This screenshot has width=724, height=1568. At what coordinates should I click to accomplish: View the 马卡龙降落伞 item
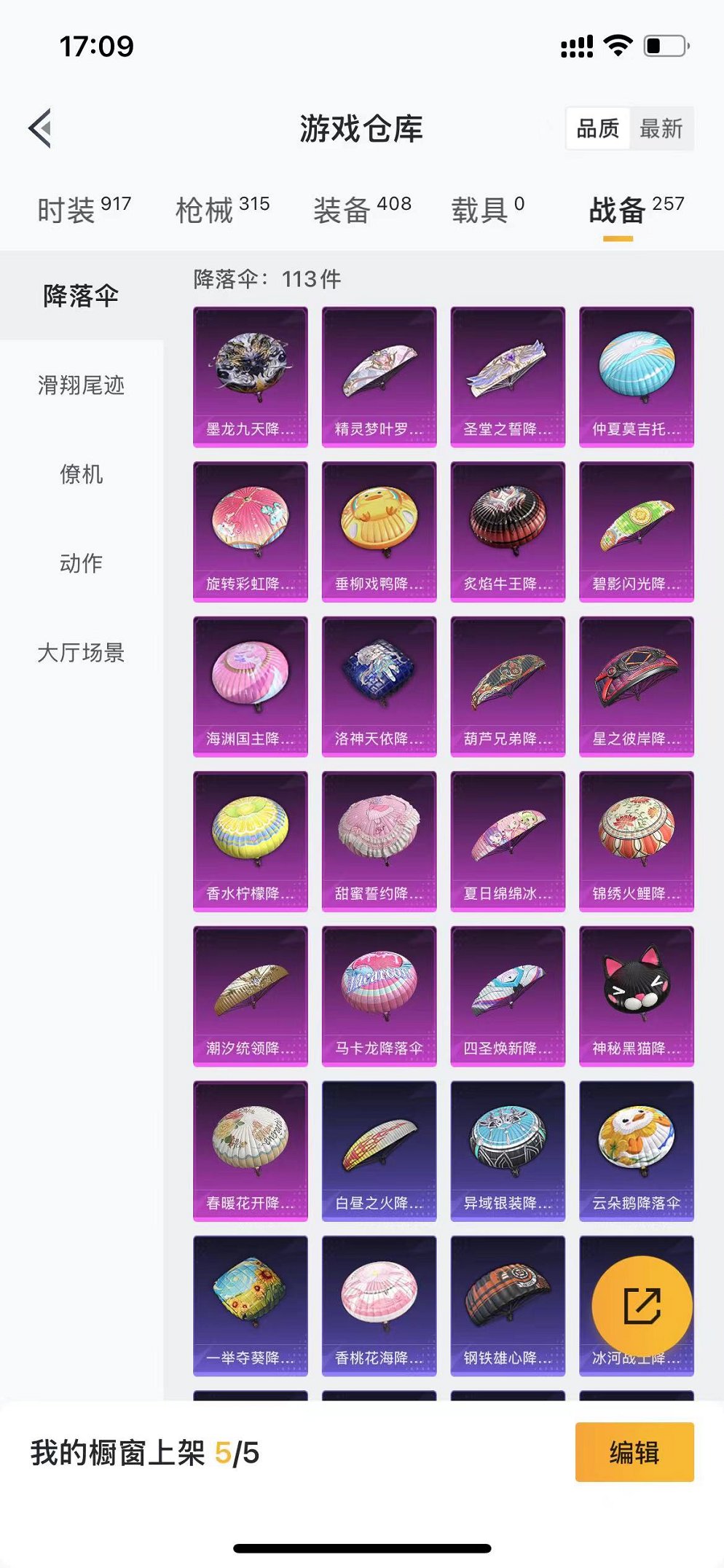(x=379, y=996)
